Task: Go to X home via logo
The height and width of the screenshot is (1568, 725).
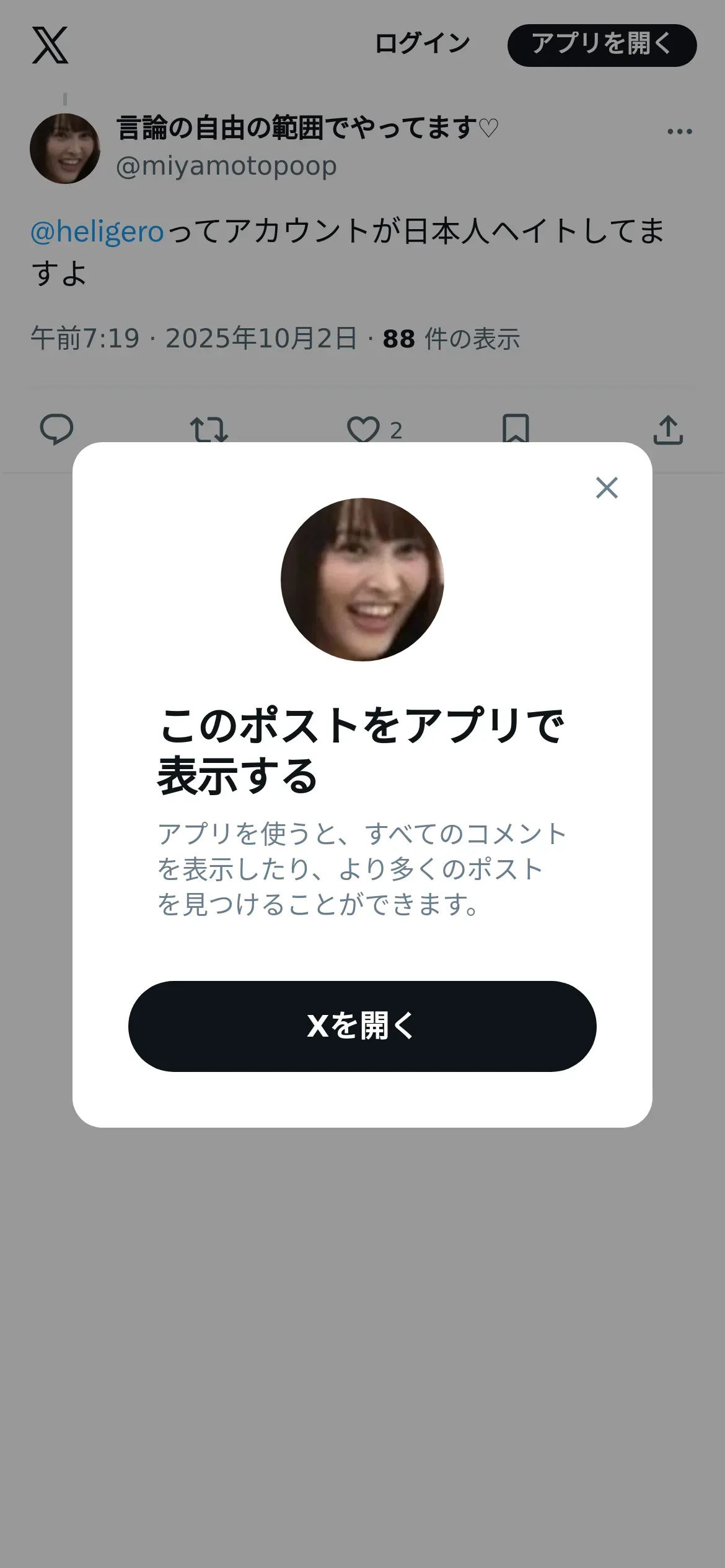Action: (50, 45)
